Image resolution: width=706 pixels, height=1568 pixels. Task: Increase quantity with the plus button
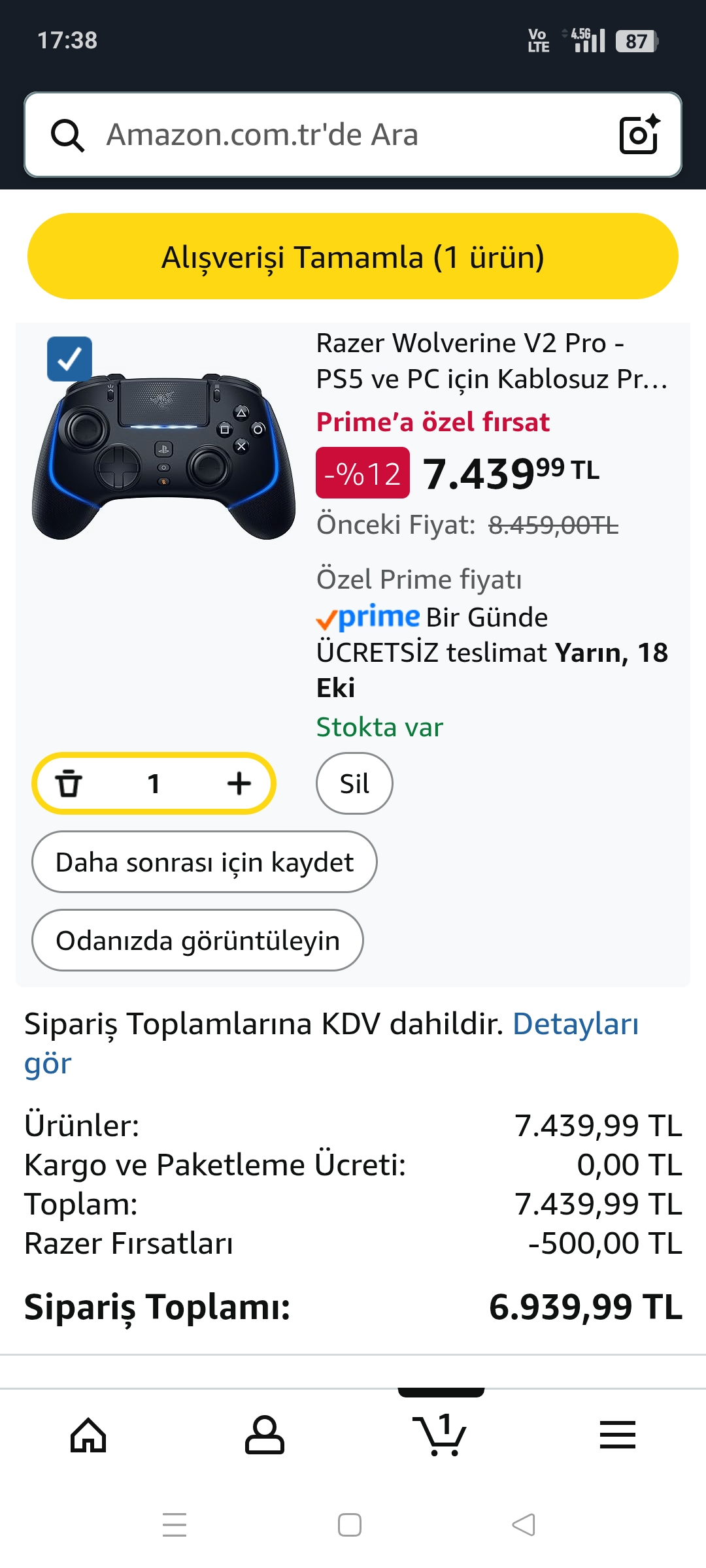click(239, 783)
